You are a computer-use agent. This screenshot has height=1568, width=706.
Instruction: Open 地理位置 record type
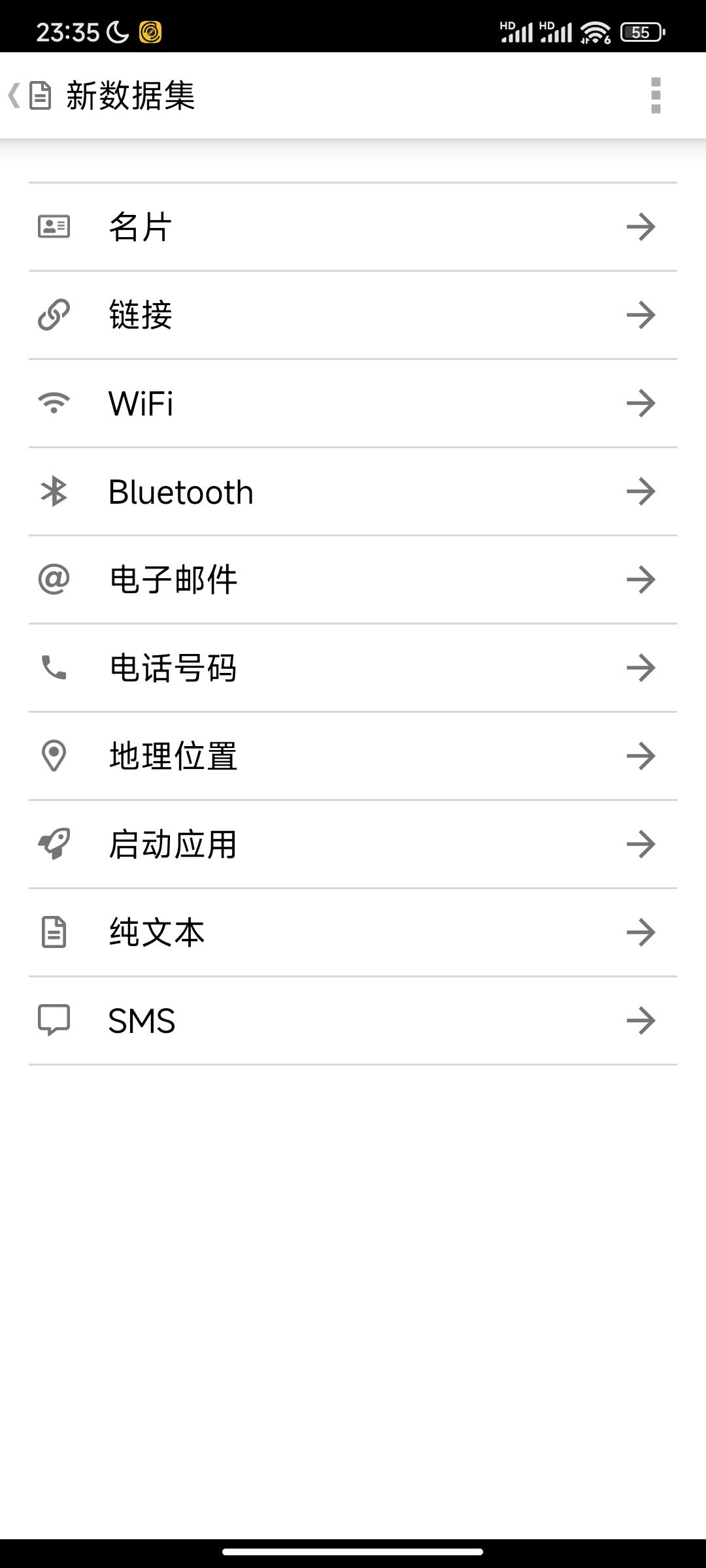pos(353,756)
